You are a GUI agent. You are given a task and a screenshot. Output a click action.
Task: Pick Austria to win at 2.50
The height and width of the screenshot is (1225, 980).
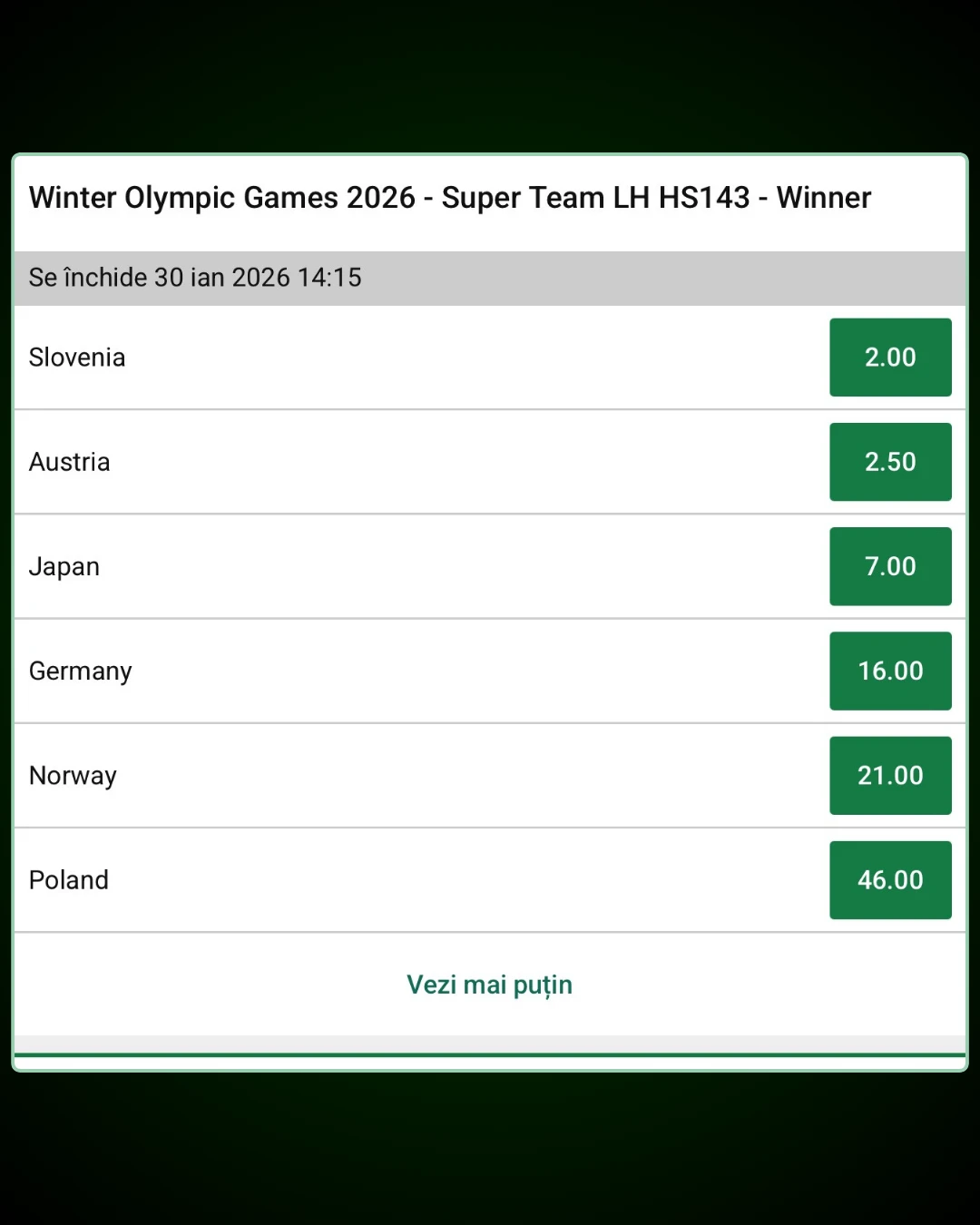(889, 462)
